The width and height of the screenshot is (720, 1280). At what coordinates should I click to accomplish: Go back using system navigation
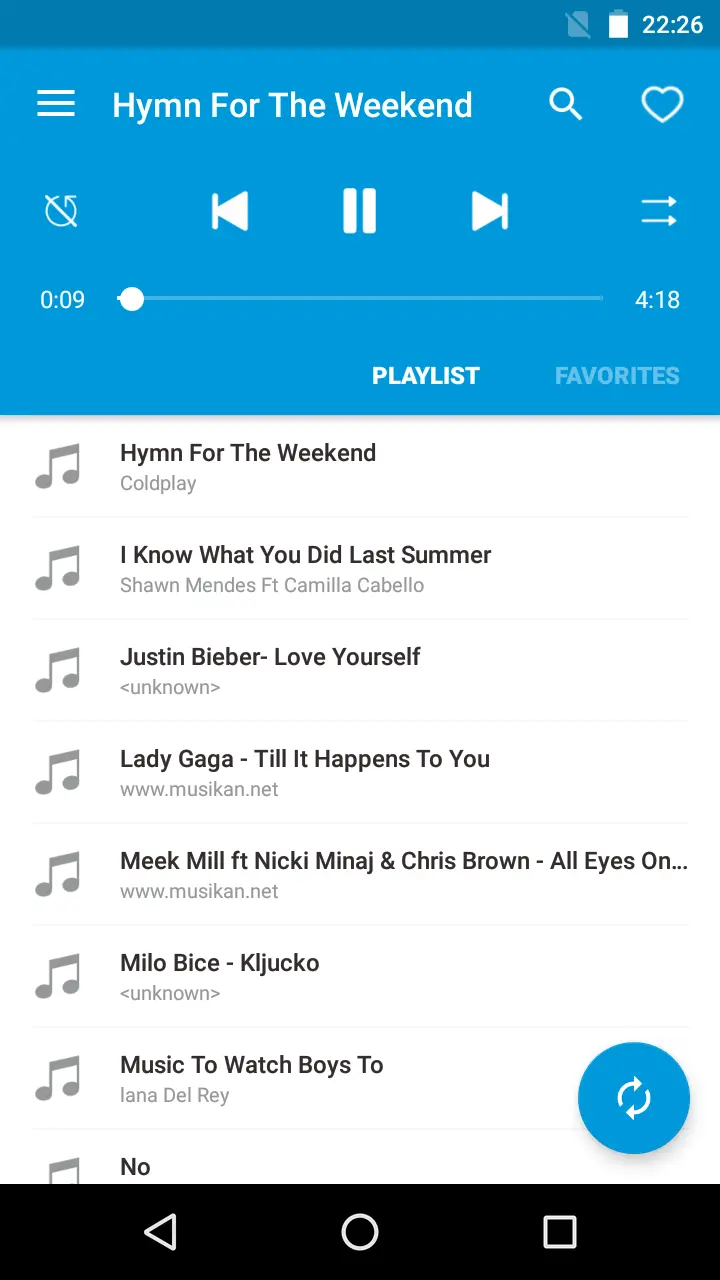coord(160,1232)
